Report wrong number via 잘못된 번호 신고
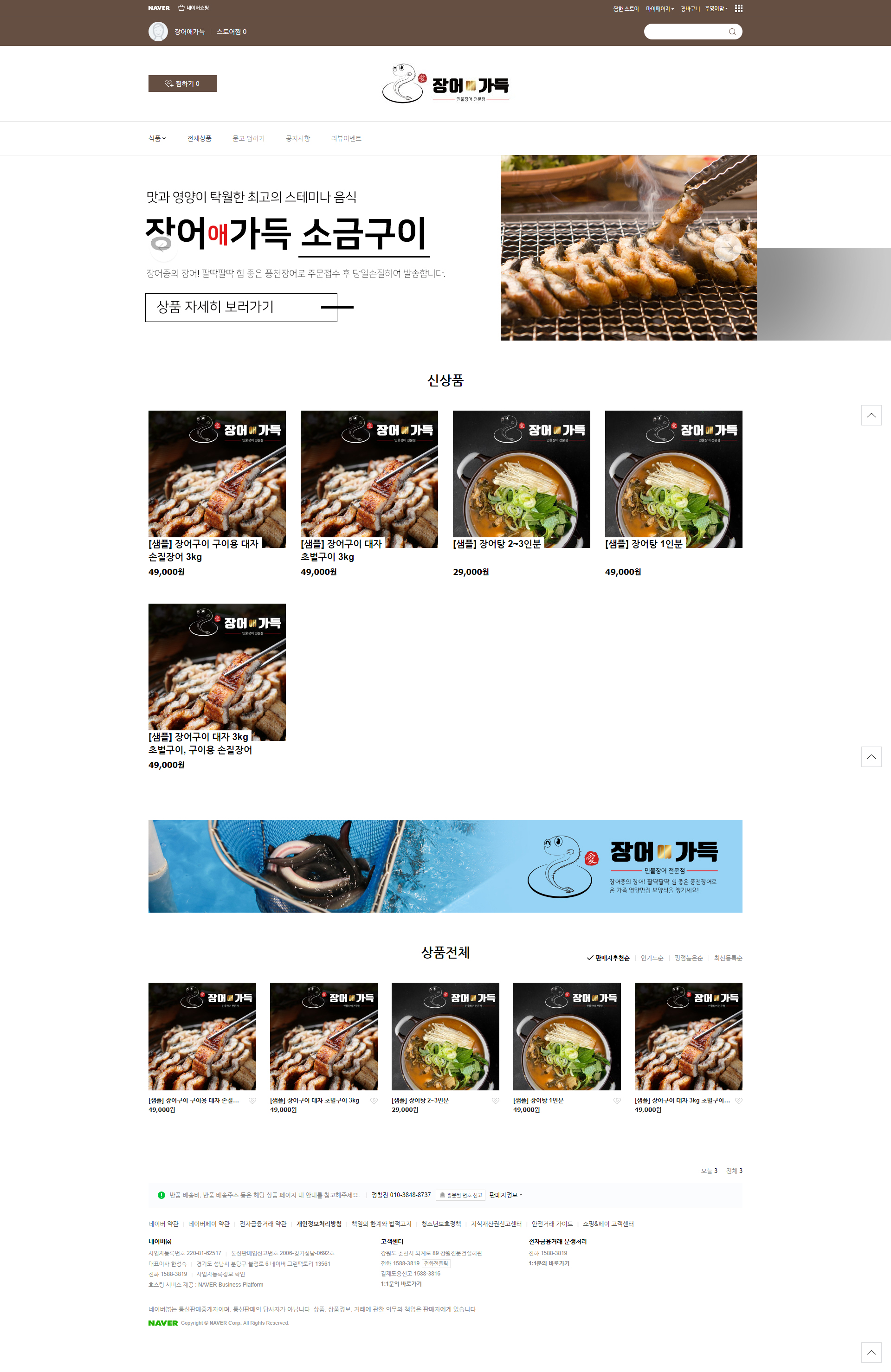 460,1195
